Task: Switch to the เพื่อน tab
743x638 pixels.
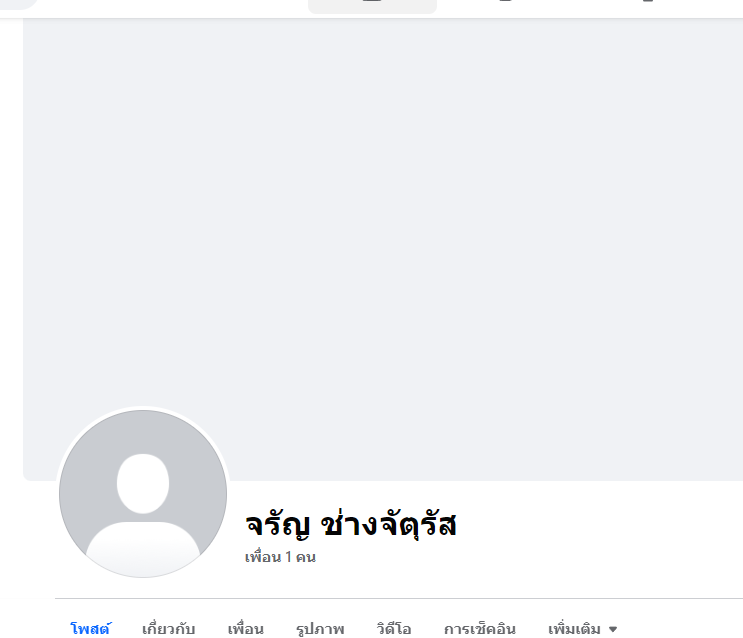Action: point(245,629)
